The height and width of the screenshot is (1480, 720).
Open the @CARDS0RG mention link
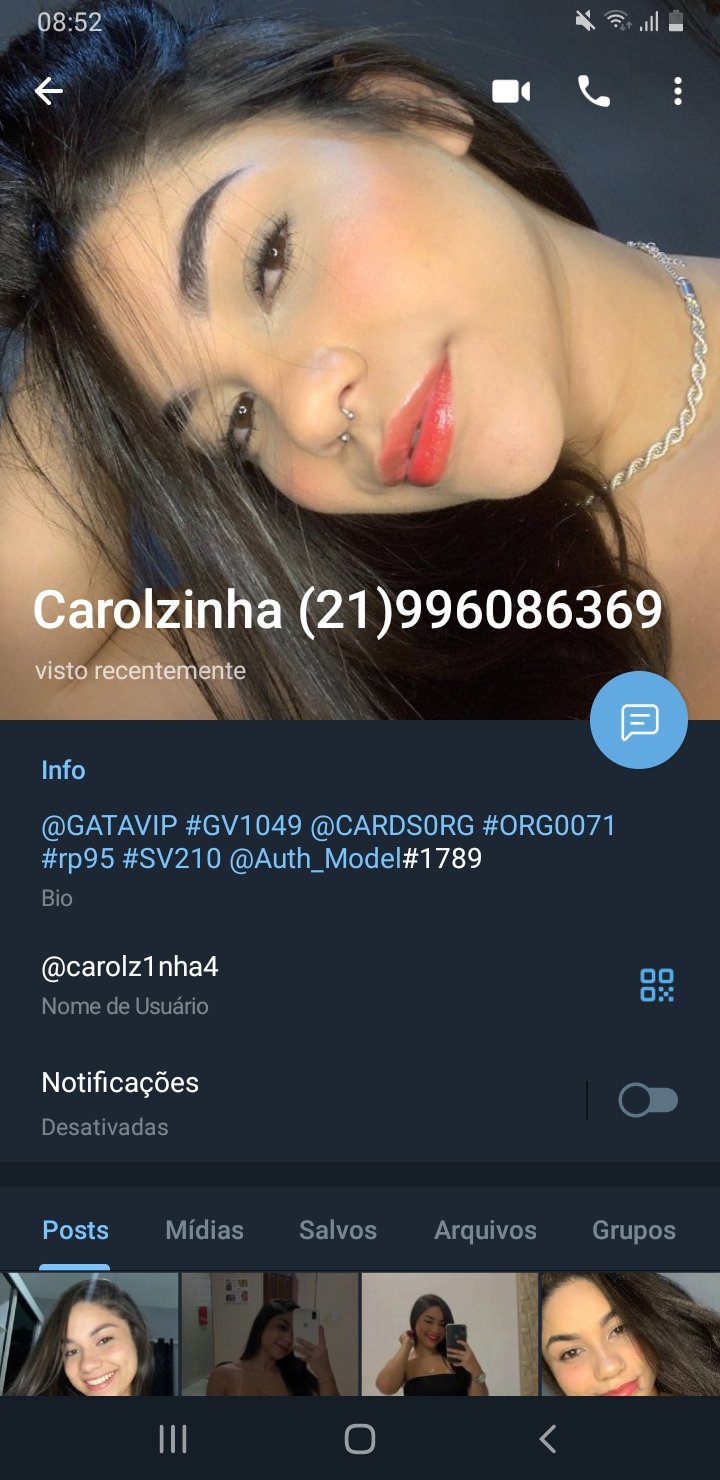click(392, 826)
